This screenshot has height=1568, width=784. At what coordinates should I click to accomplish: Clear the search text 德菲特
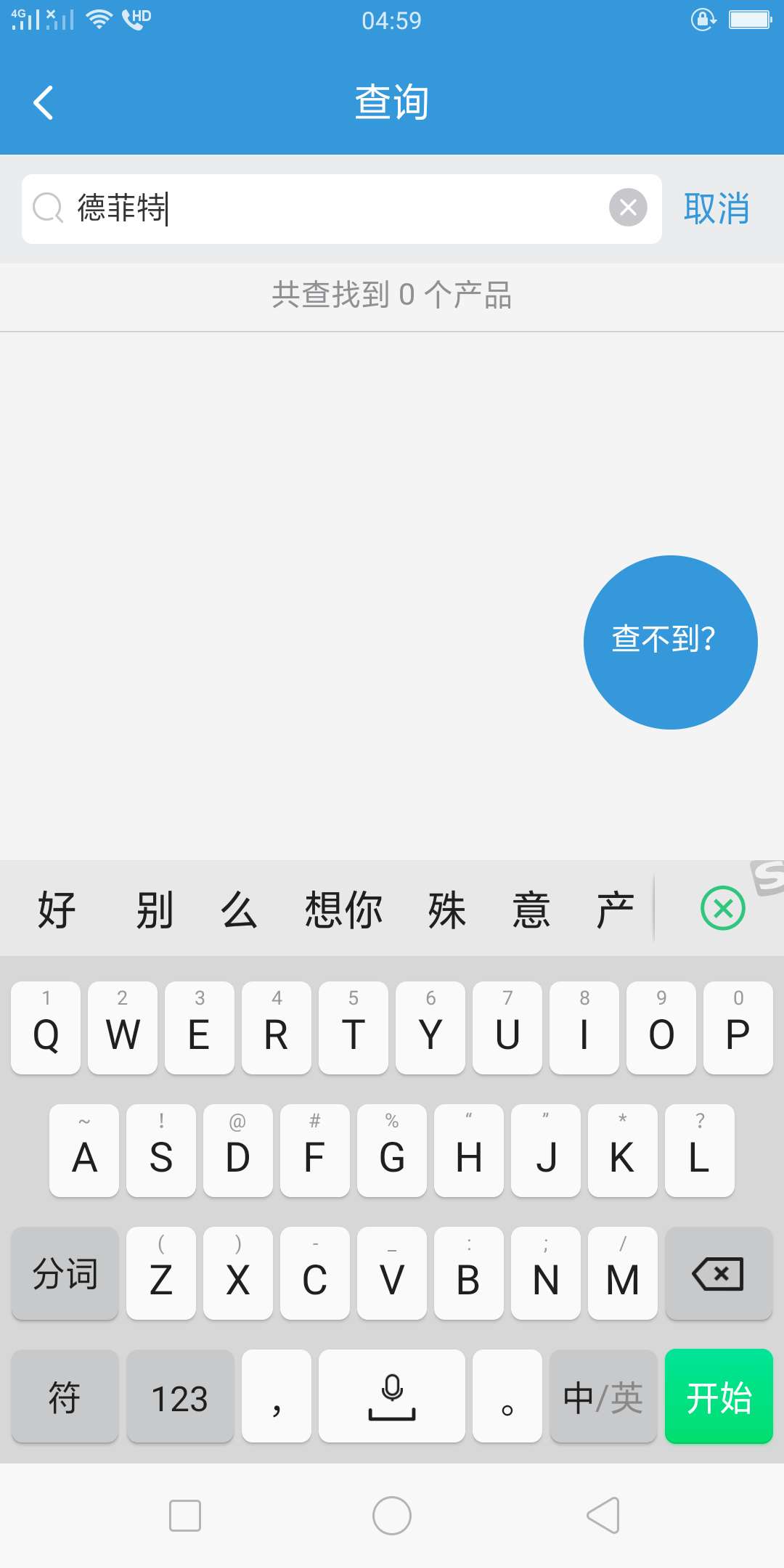[x=628, y=208]
